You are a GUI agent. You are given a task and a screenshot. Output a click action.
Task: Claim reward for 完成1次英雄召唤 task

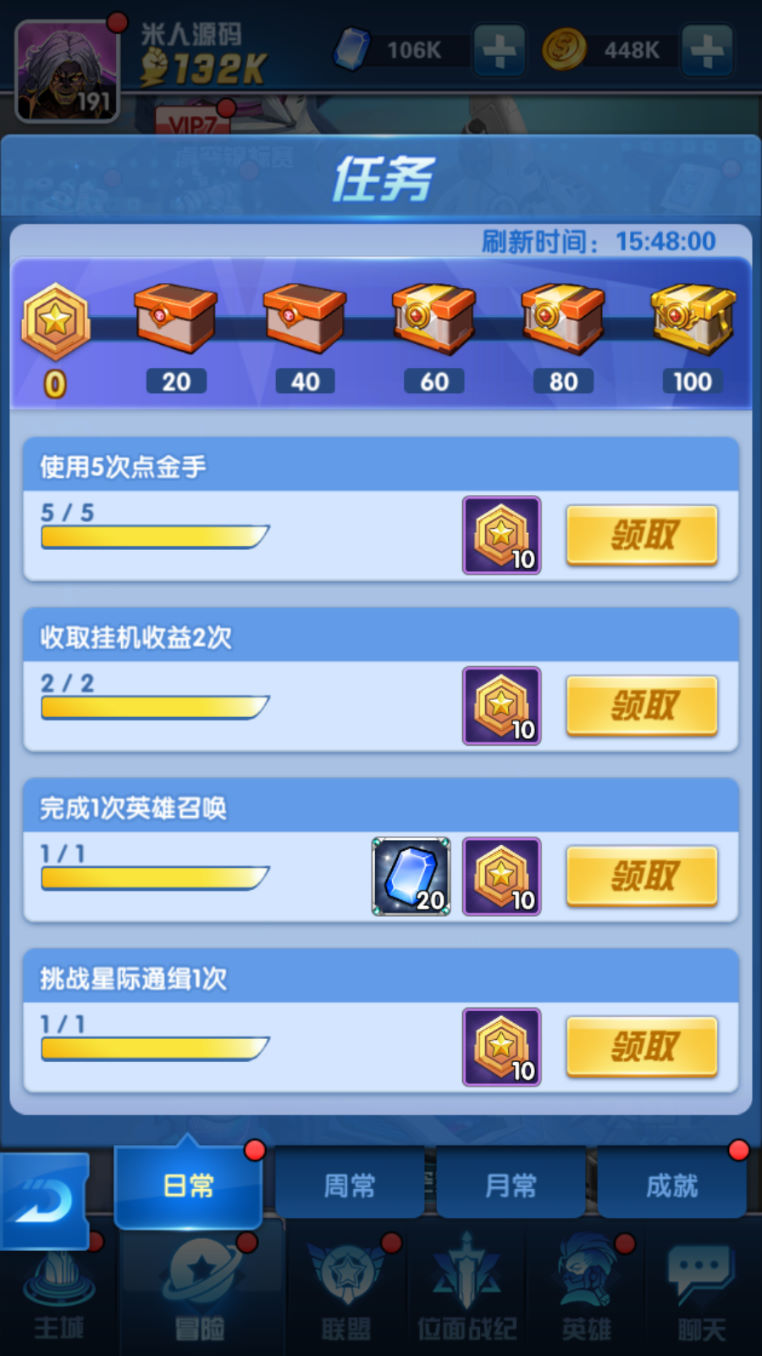tap(642, 877)
